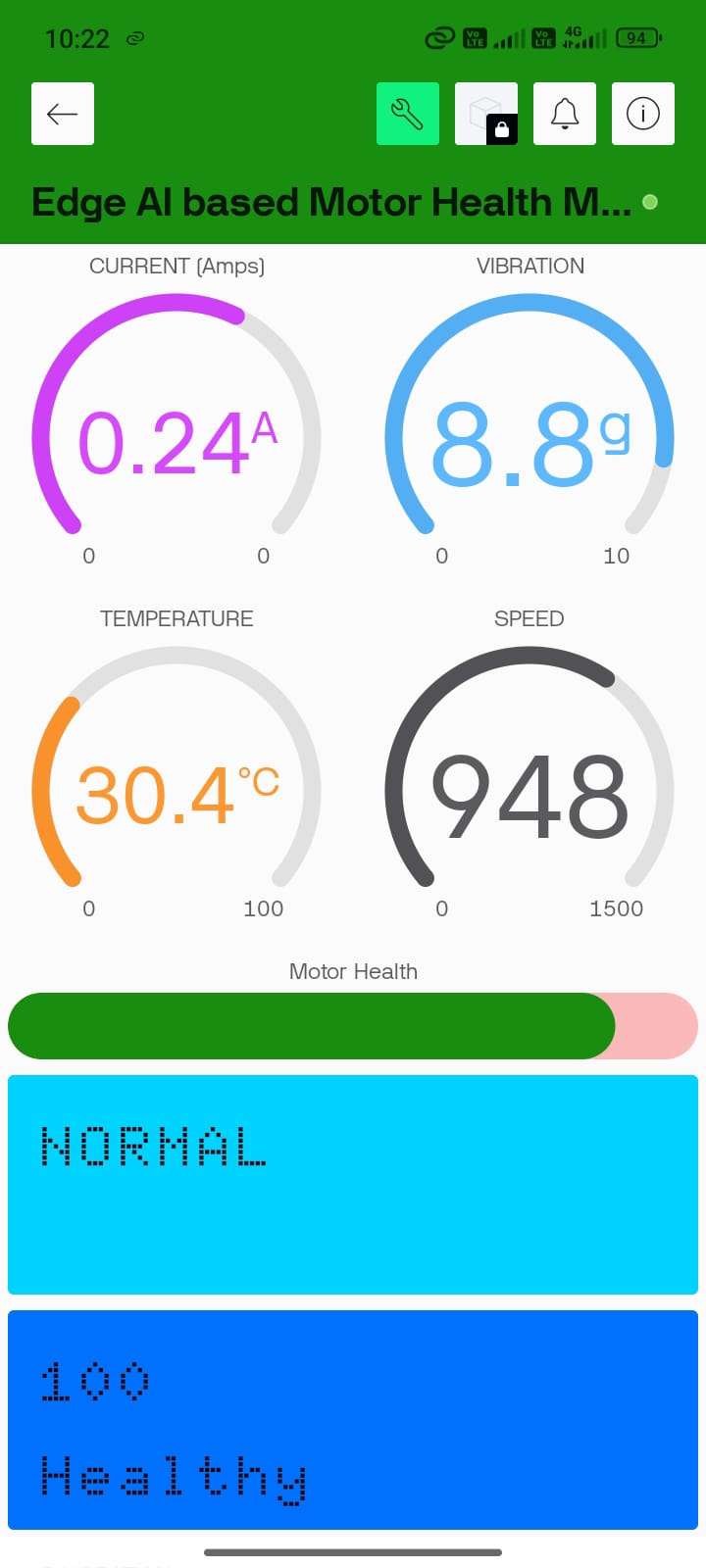Tap the locked cube icon
Viewport: 706px width, 1568px height.
point(486,114)
